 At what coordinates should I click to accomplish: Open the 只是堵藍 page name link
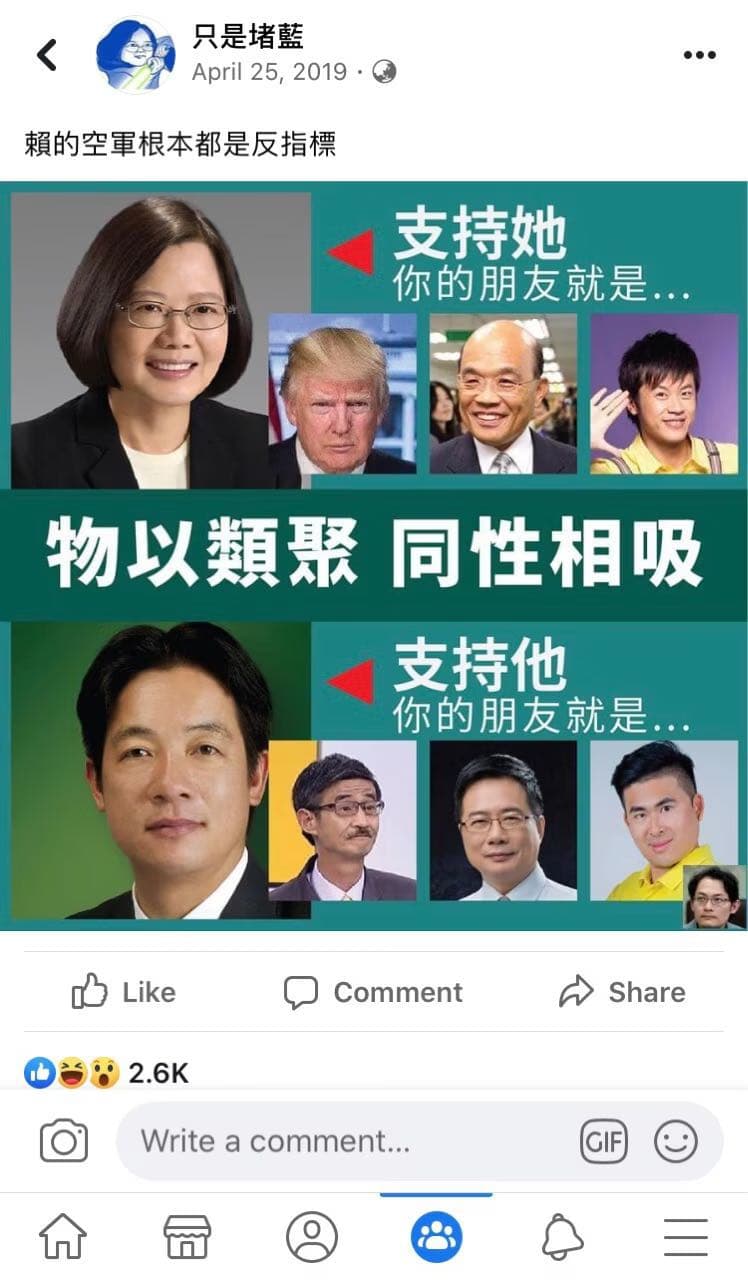[x=248, y=36]
